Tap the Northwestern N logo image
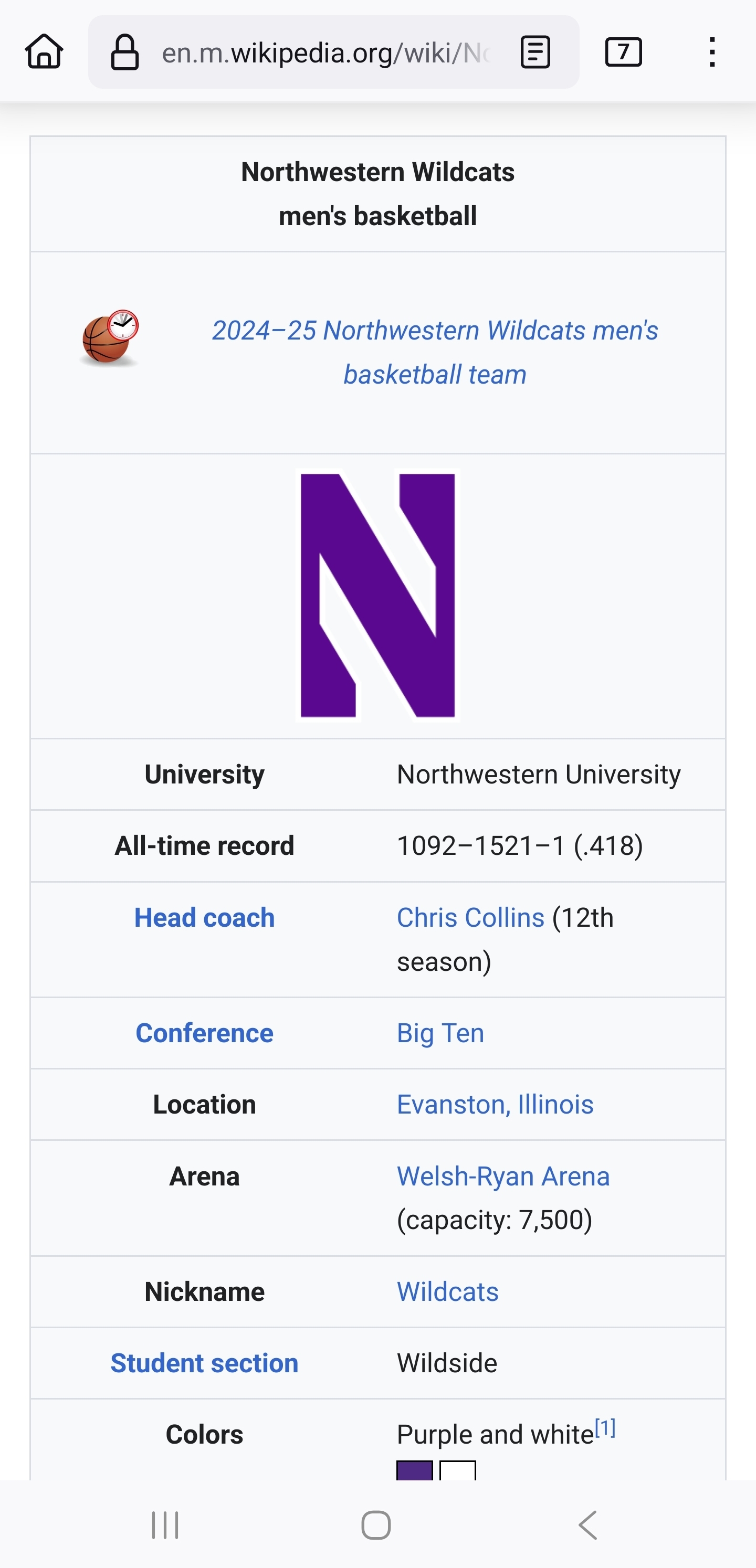The height and width of the screenshot is (1568, 756). coord(377,595)
